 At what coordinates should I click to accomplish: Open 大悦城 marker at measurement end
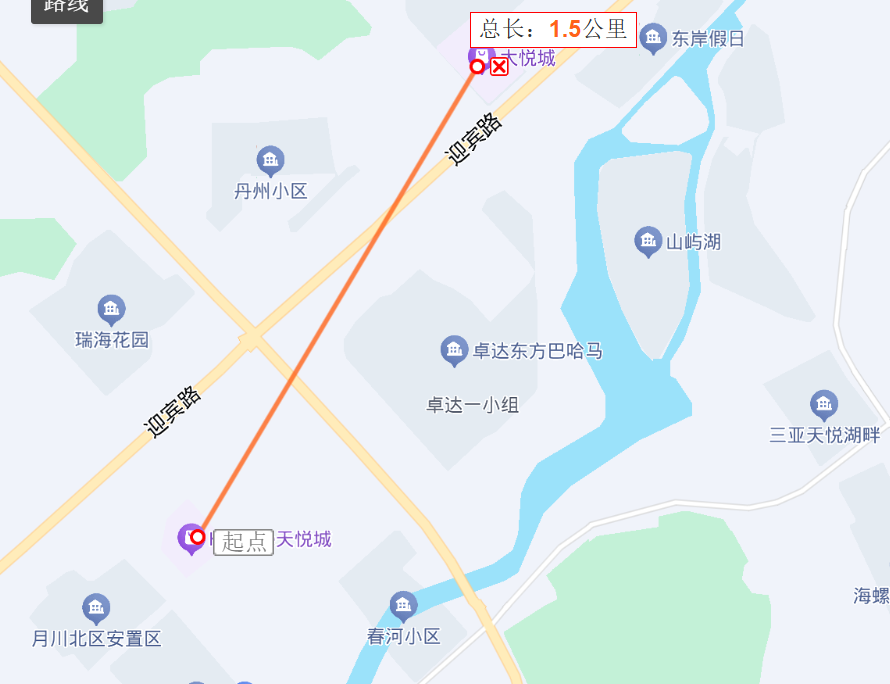click(482, 54)
